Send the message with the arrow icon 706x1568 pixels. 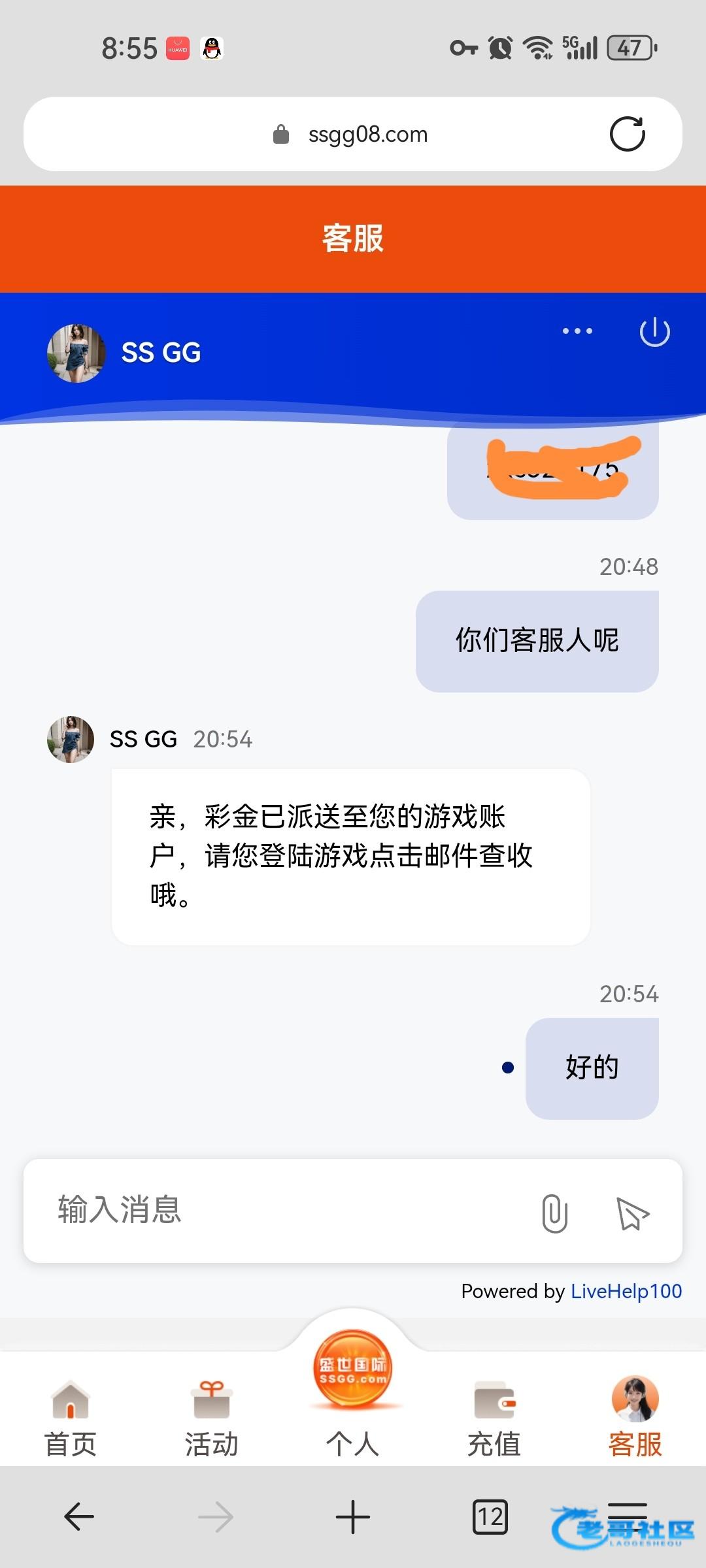click(633, 1213)
